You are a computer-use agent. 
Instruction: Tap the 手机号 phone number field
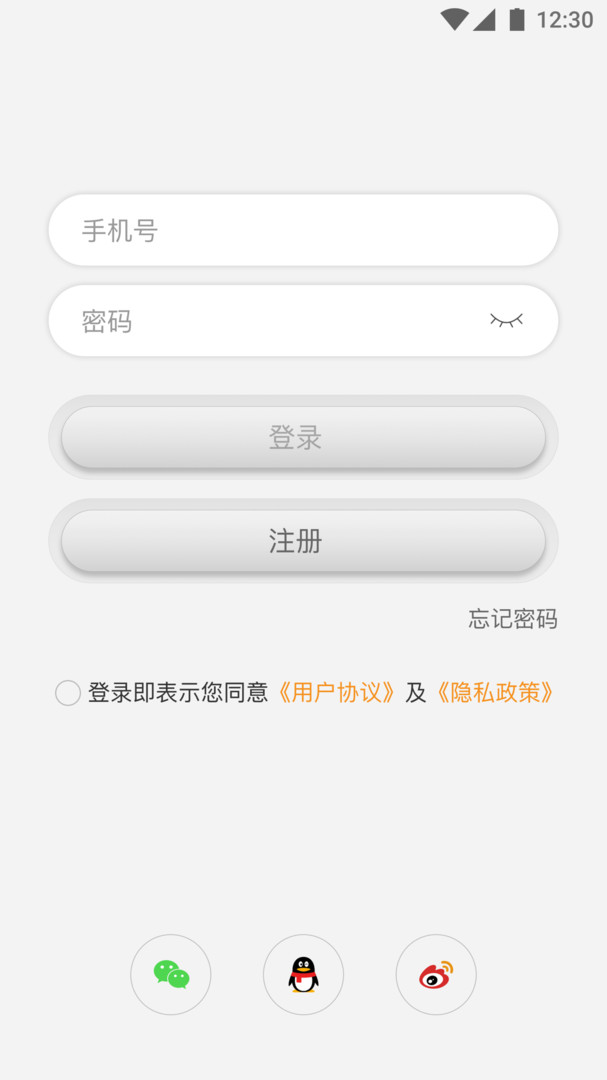point(303,230)
